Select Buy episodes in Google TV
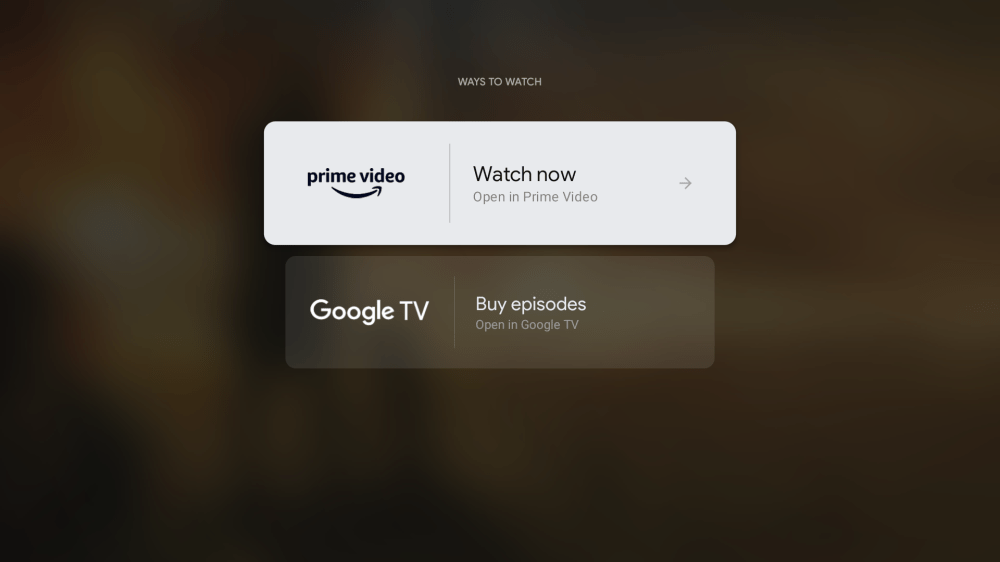Image resolution: width=1000 pixels, height=562 pixels. pos(500,312)
